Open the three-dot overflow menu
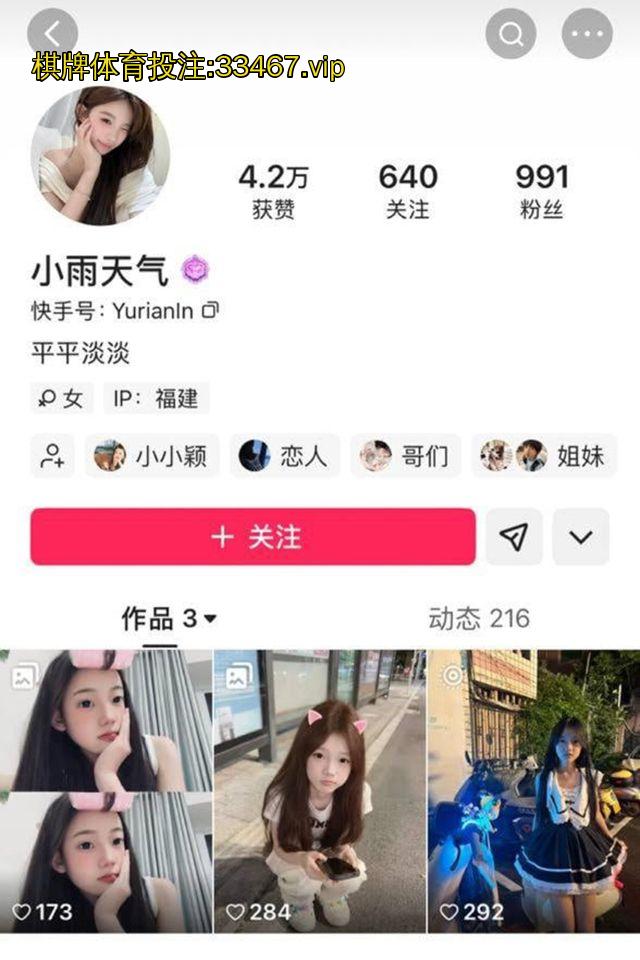Screen dimensions: 640x960 586,34
